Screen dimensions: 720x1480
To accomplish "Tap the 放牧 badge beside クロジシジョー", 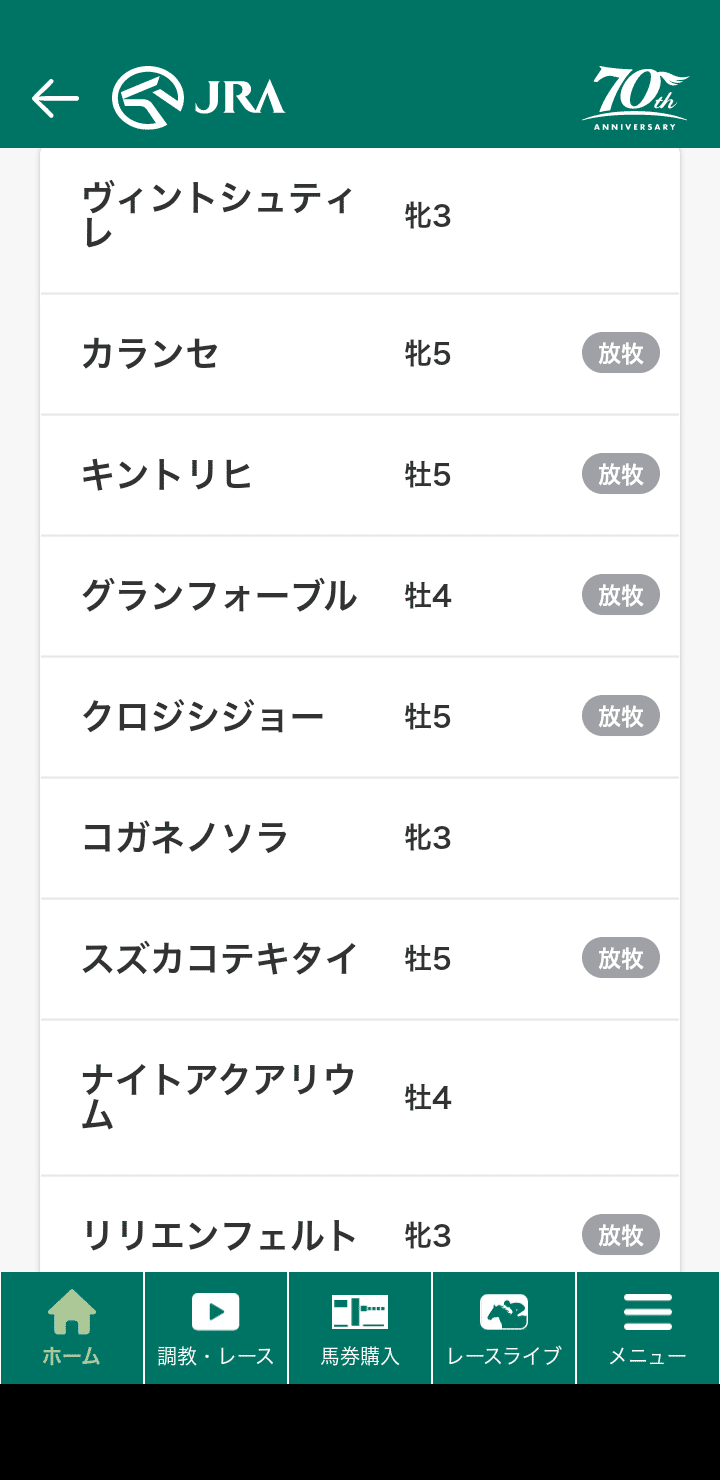I will [620, 716].
